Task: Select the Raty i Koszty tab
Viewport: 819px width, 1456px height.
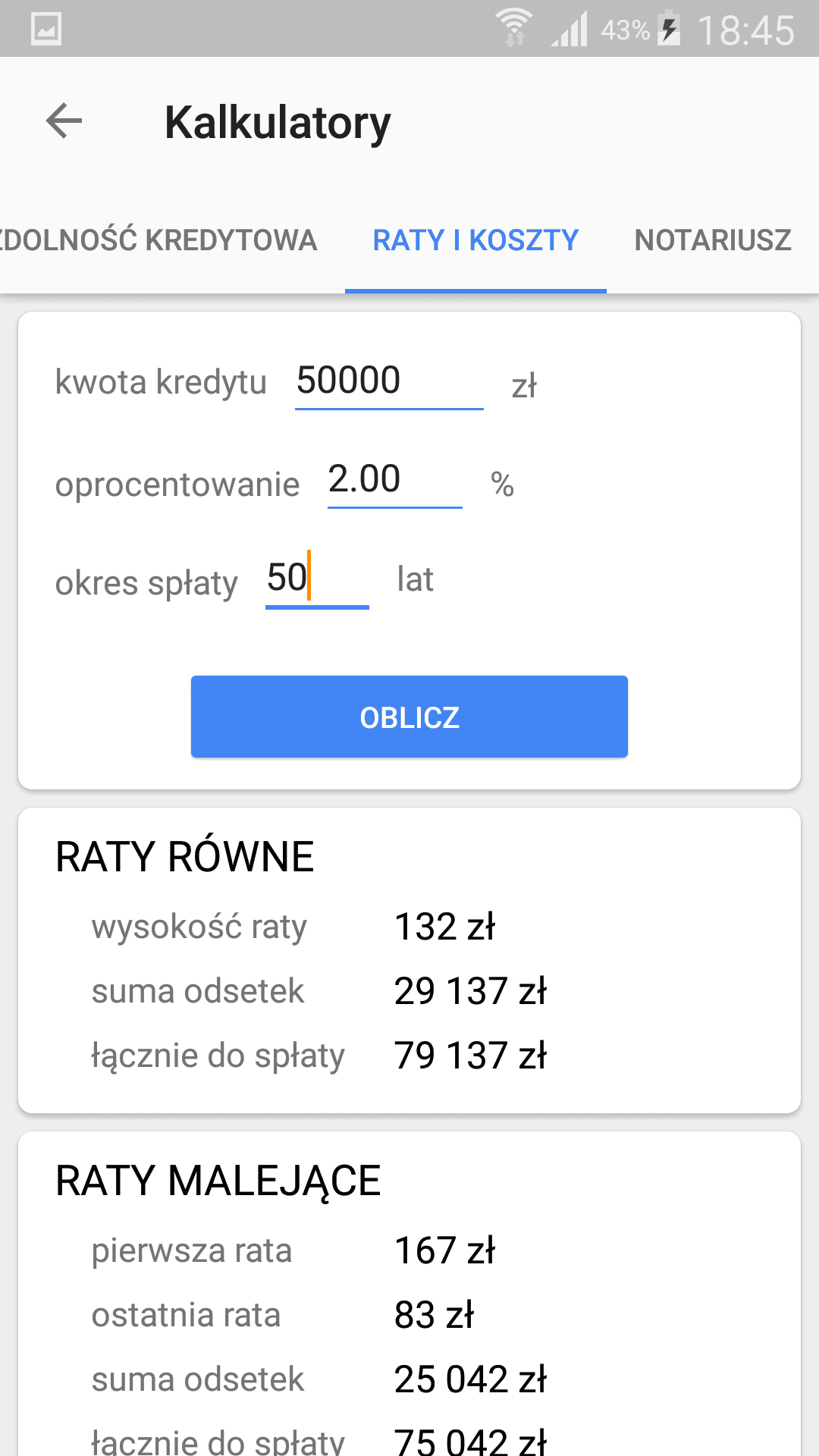Action: (x=475, y=240)
